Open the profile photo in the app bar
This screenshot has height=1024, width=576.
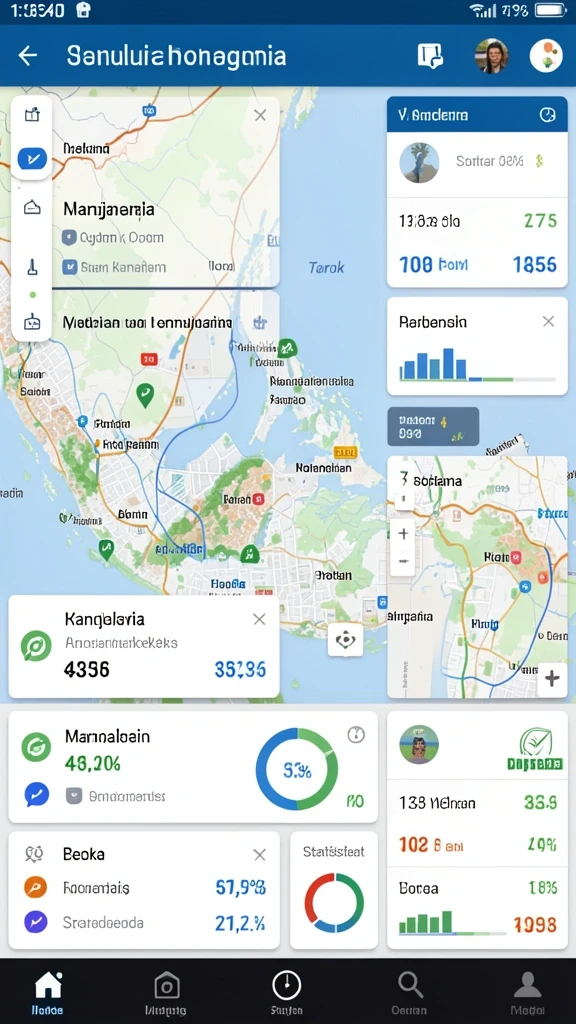click(x=491, y=56)
